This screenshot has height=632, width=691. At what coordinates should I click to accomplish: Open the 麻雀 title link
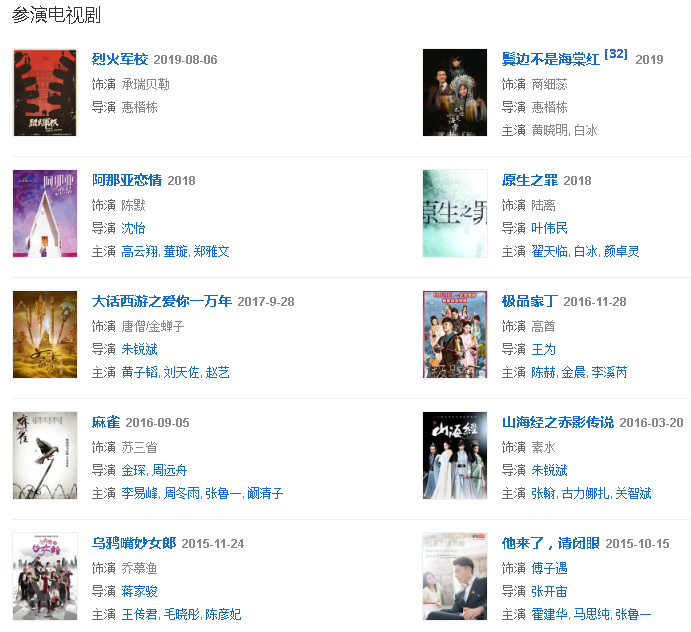pyautogui.click(x=105, y=423)
